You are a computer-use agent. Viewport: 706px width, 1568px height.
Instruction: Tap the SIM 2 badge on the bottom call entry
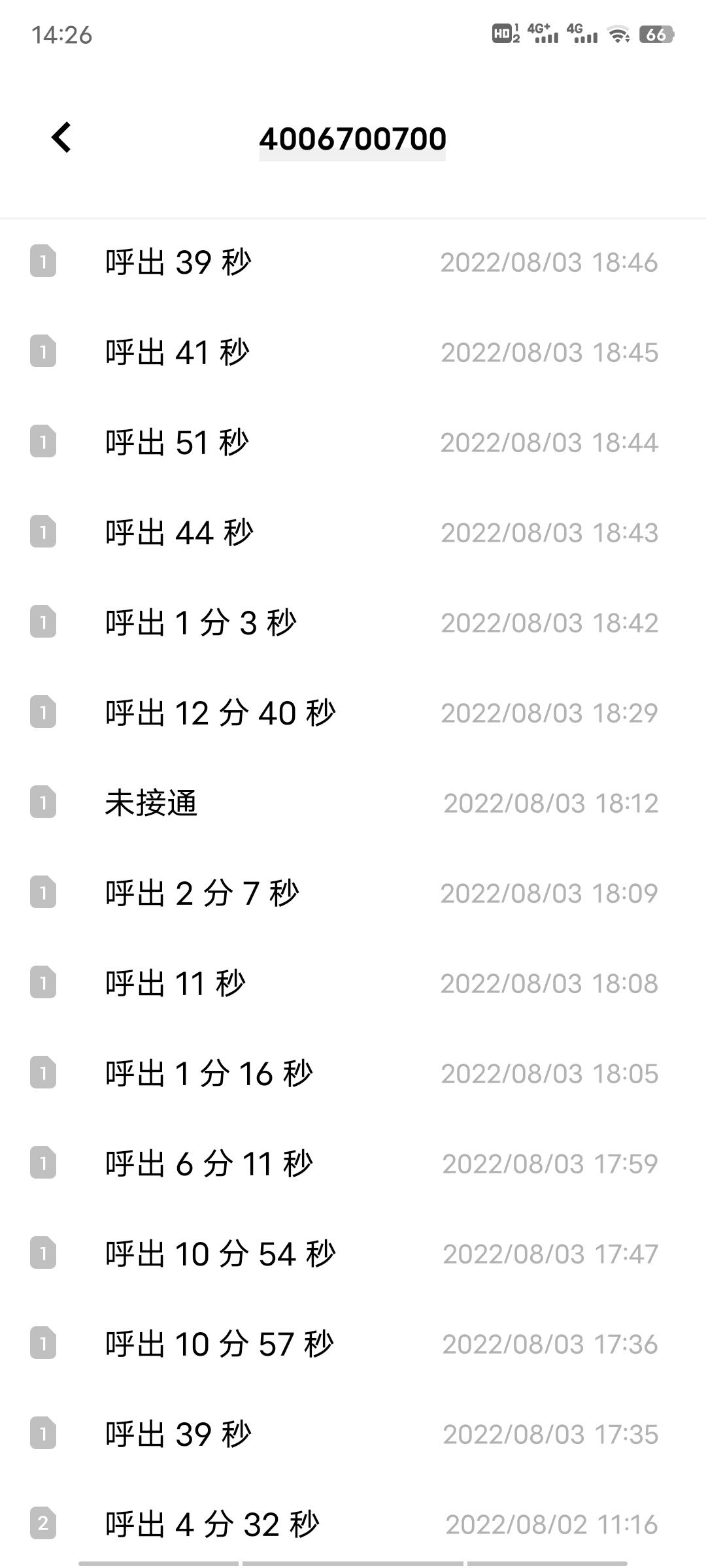[x=43, y=1521]
